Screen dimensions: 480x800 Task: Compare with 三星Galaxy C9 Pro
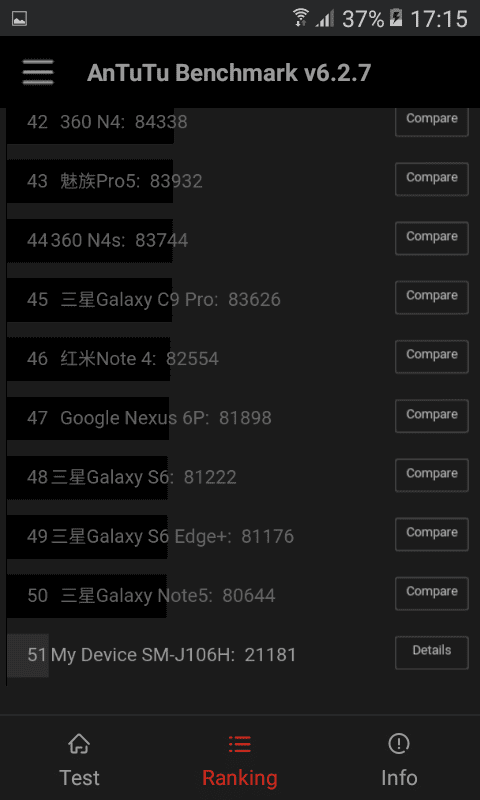432,297
